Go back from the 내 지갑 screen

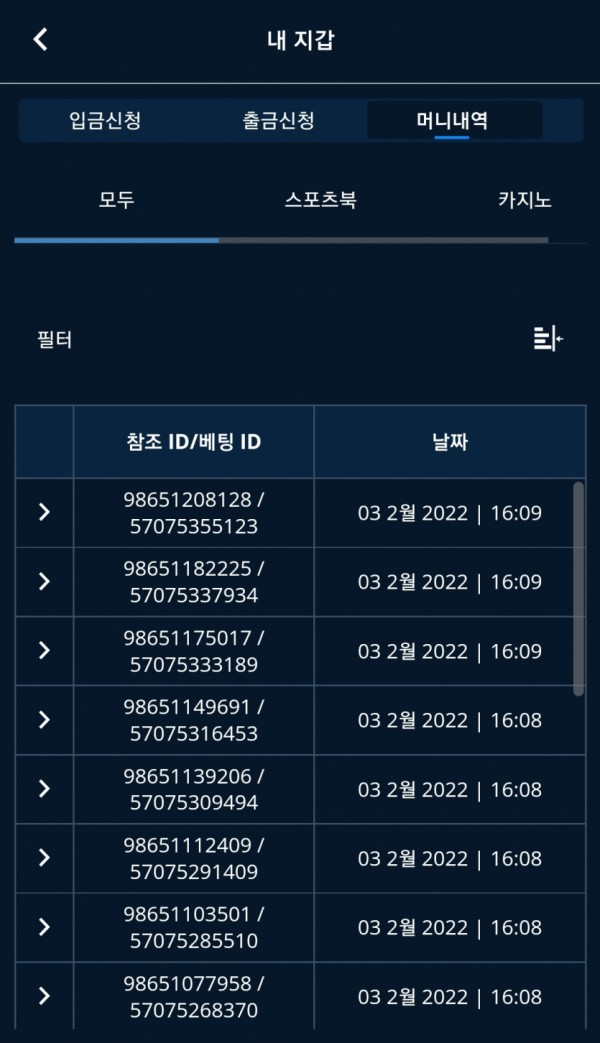[x=40, y=40]
